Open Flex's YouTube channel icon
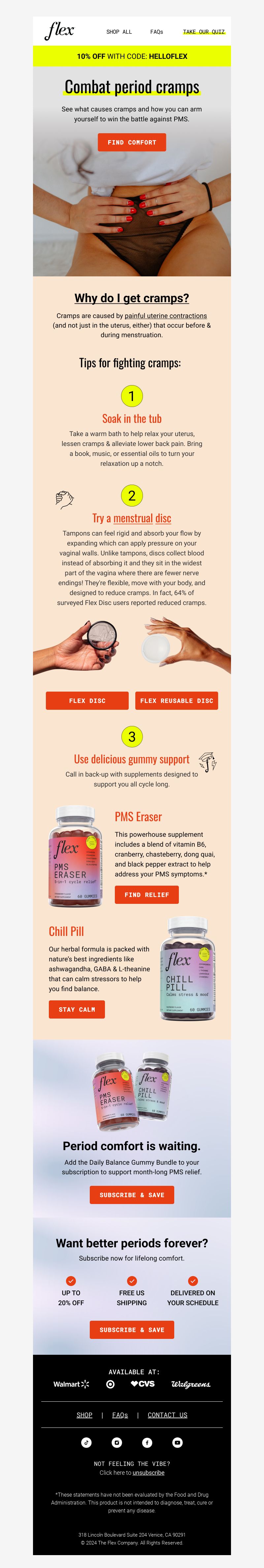The height and width of the screenshot is (1568, 264). click(x=178, y=1443)
